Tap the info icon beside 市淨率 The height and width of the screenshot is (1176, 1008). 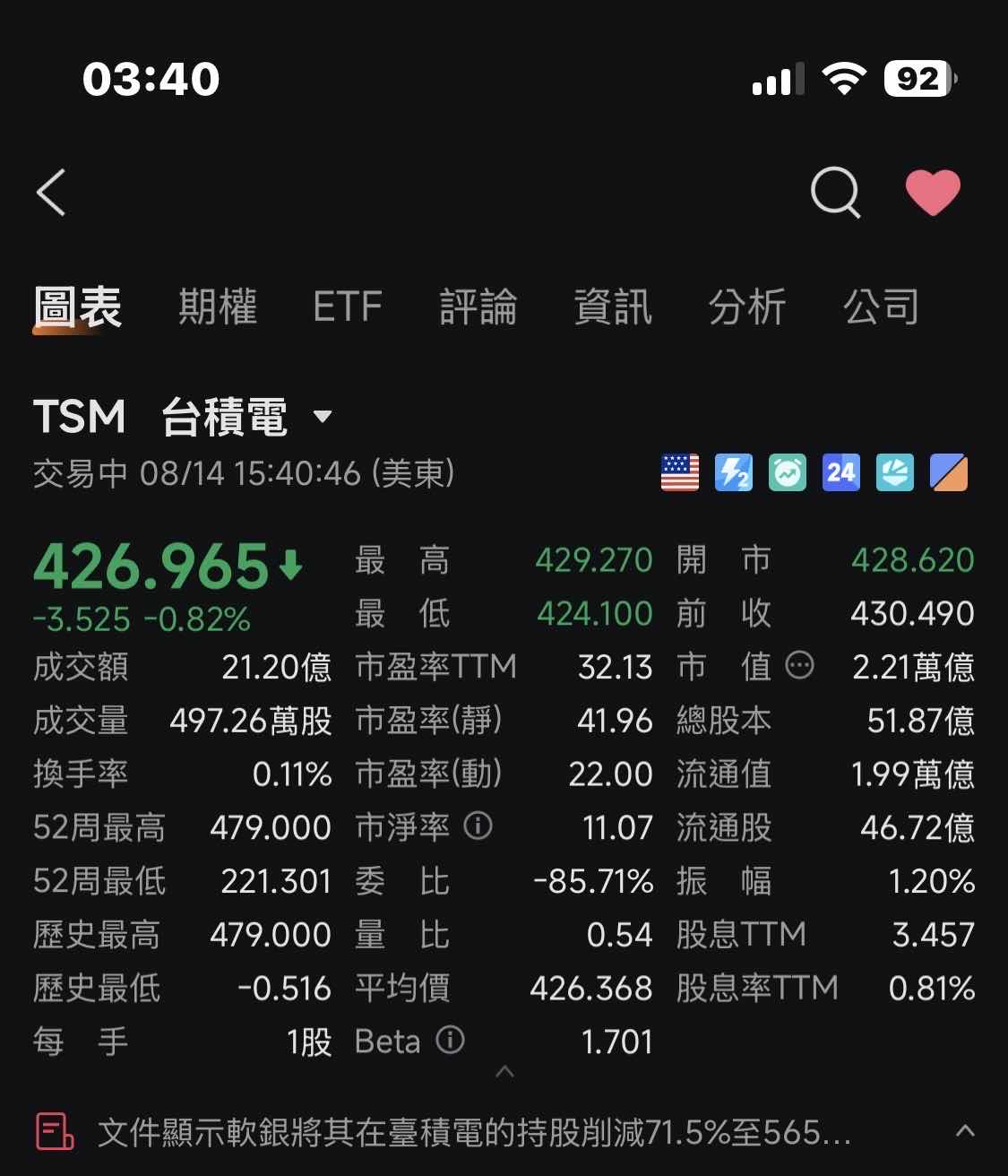[478, 826]
